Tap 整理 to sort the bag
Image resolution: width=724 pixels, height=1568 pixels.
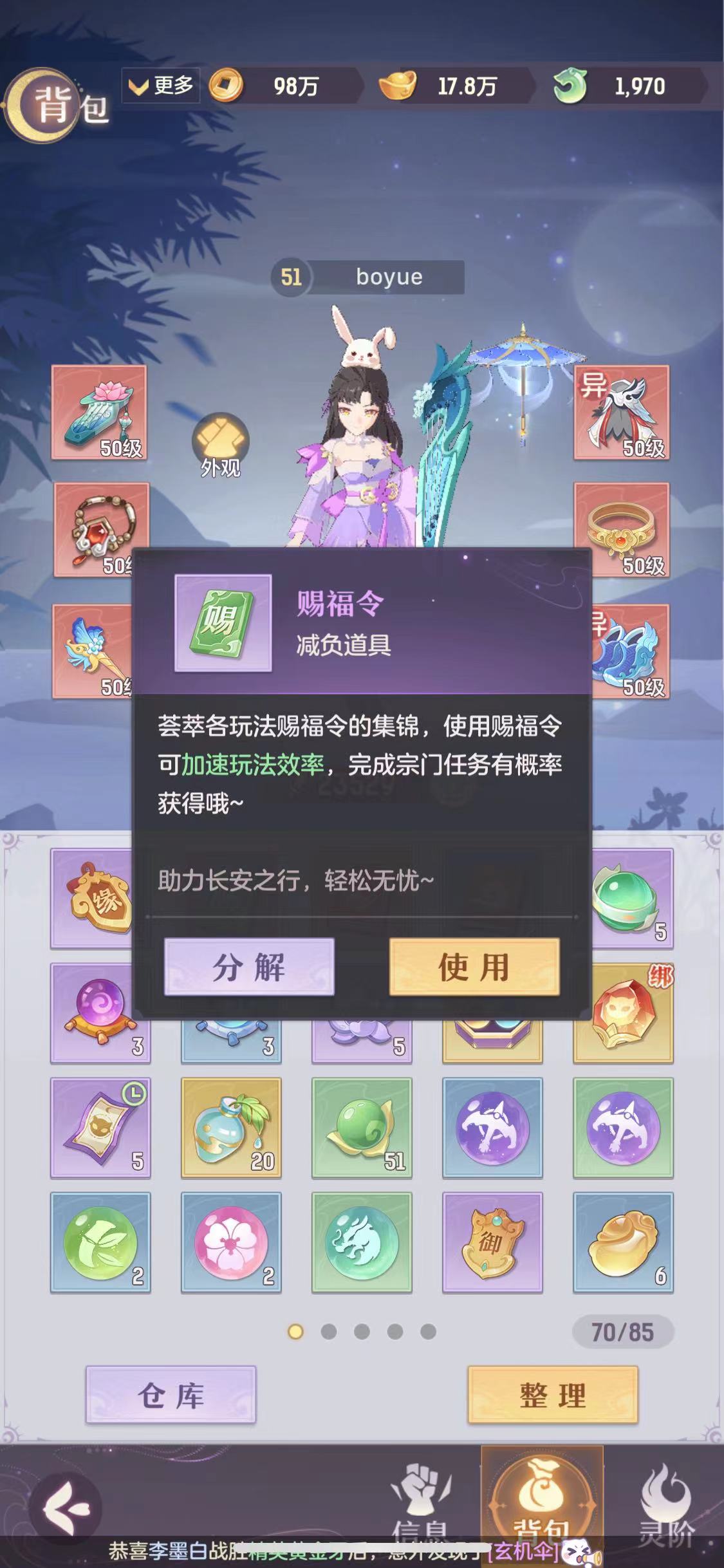[x=552, y=1395]
